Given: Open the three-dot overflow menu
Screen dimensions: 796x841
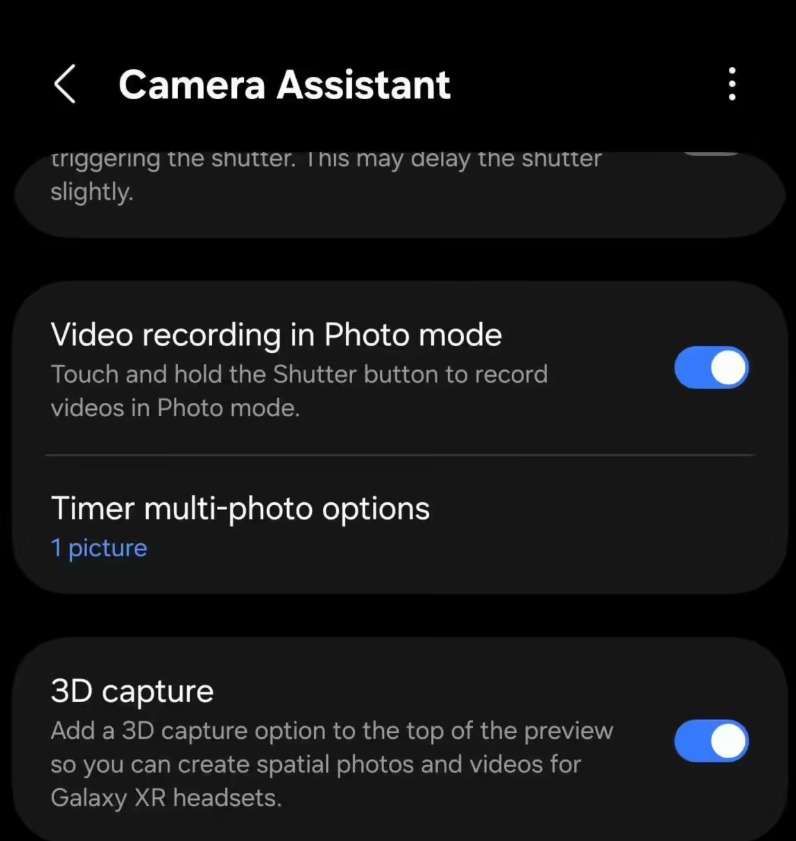Looking at the screenshot, I should 732,85.
